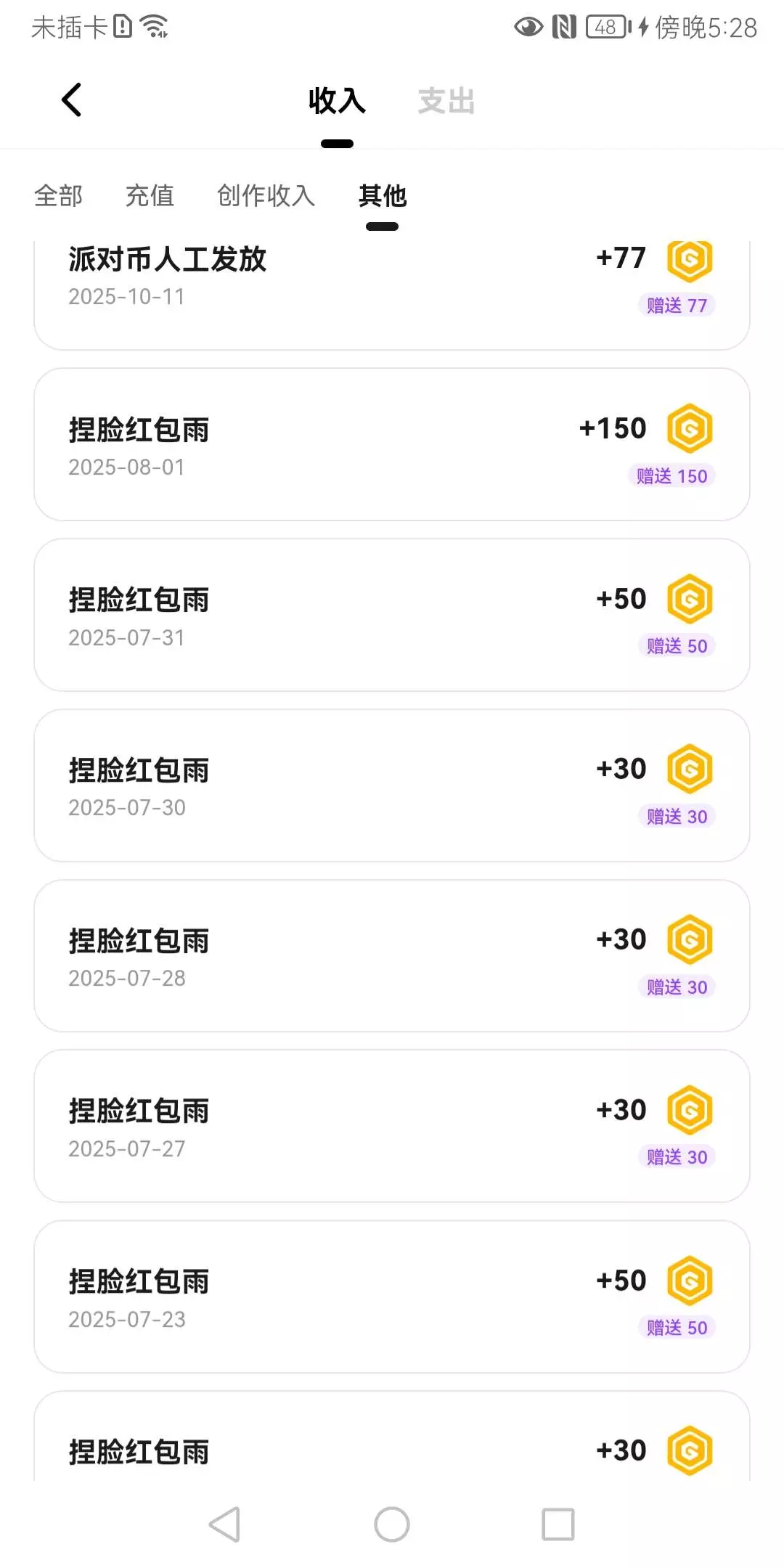Select the 收入 tab
784x1568 pixels.
[x=337, y=101]
